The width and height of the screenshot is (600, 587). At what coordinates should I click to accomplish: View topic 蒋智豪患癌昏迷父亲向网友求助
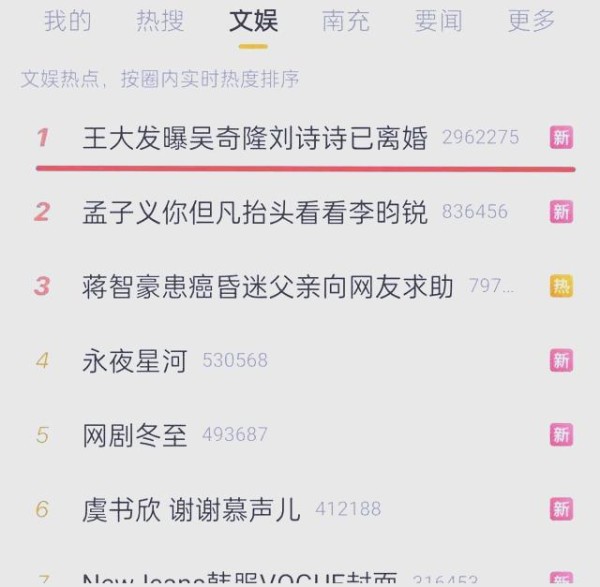[267, 287]
